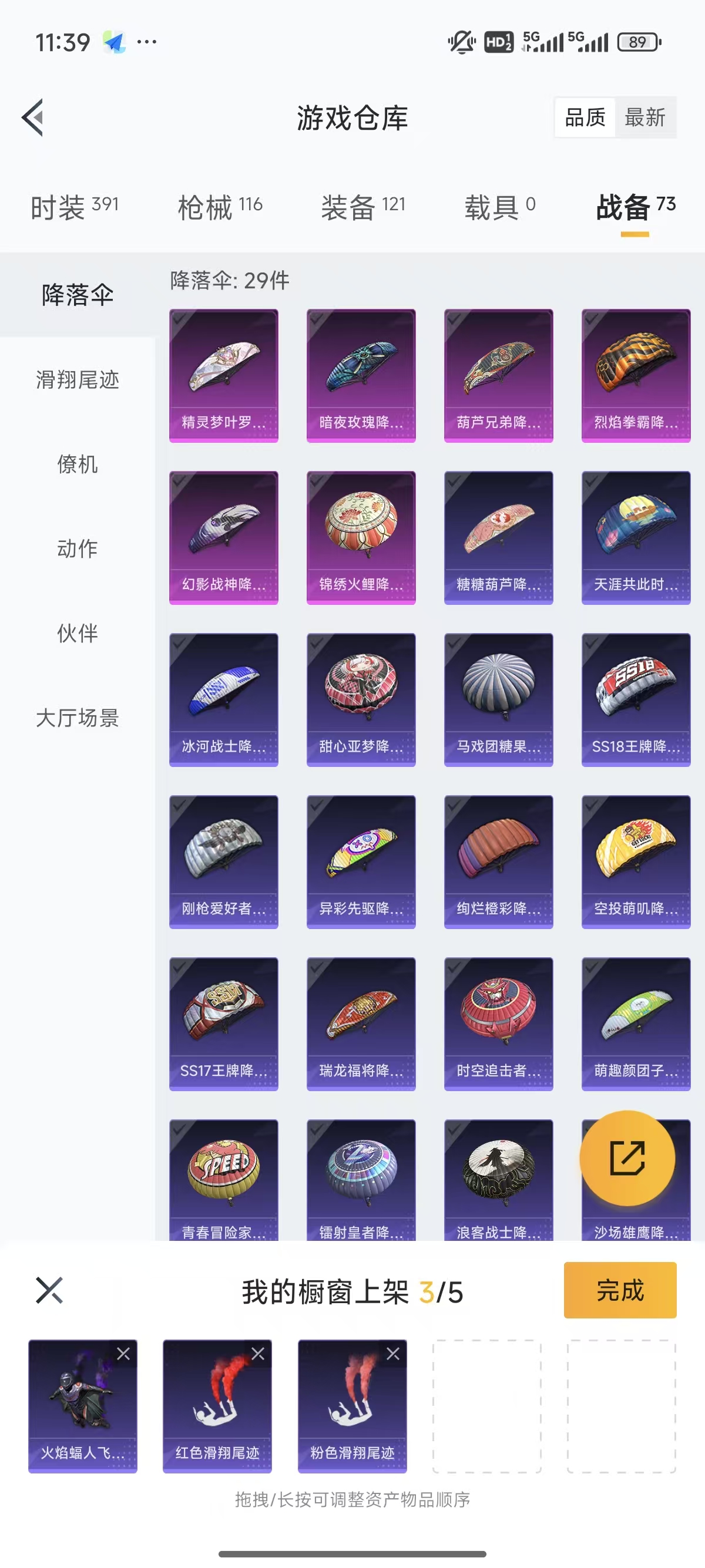
Task: Select the SS18王牌 parachute
Action: click(x=636, y=699)
